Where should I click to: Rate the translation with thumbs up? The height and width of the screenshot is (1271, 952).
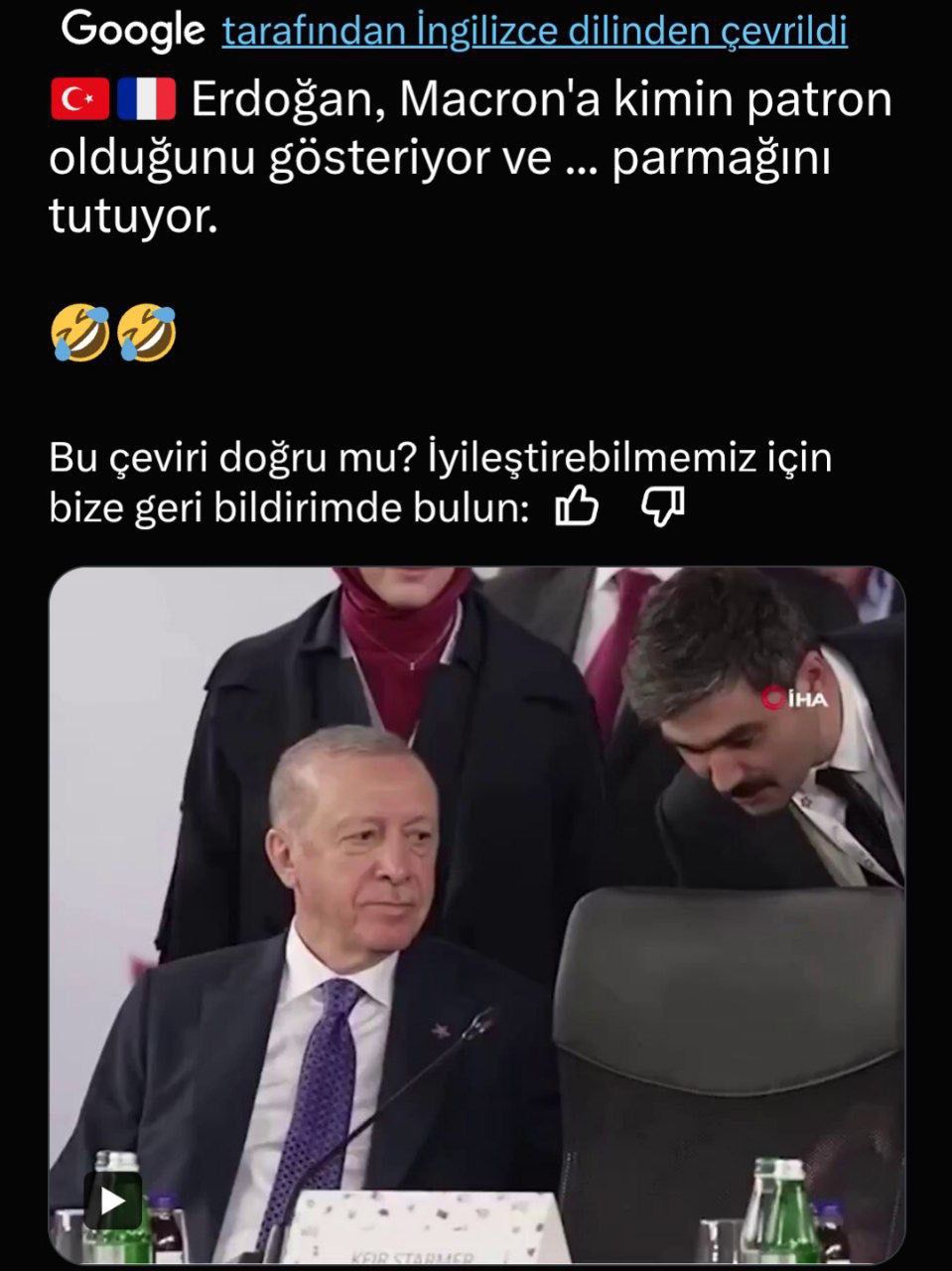click(577, 507)
